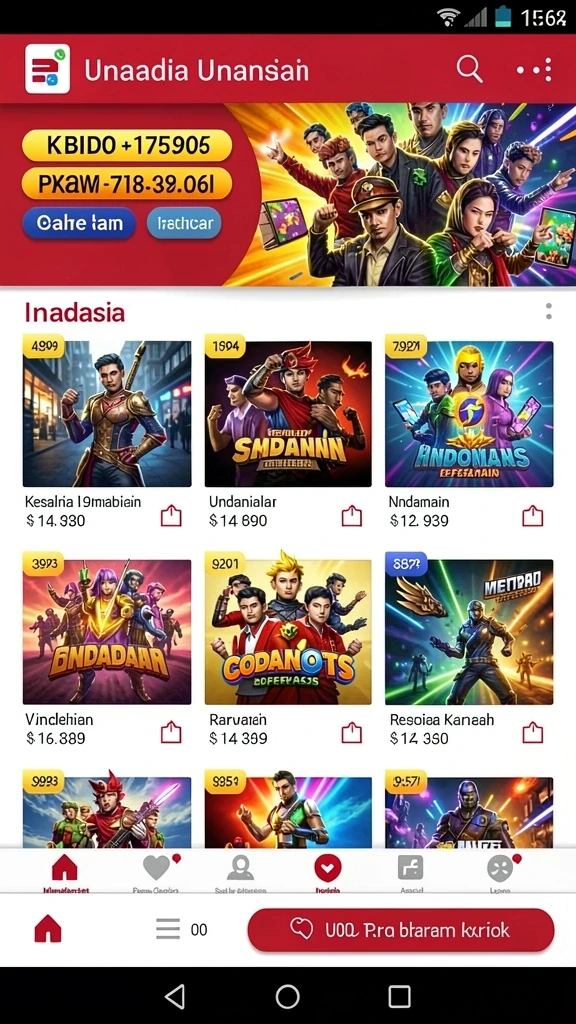
Task: Tap the red Pra blaram kxriok button
Action: tap(400, 930)
